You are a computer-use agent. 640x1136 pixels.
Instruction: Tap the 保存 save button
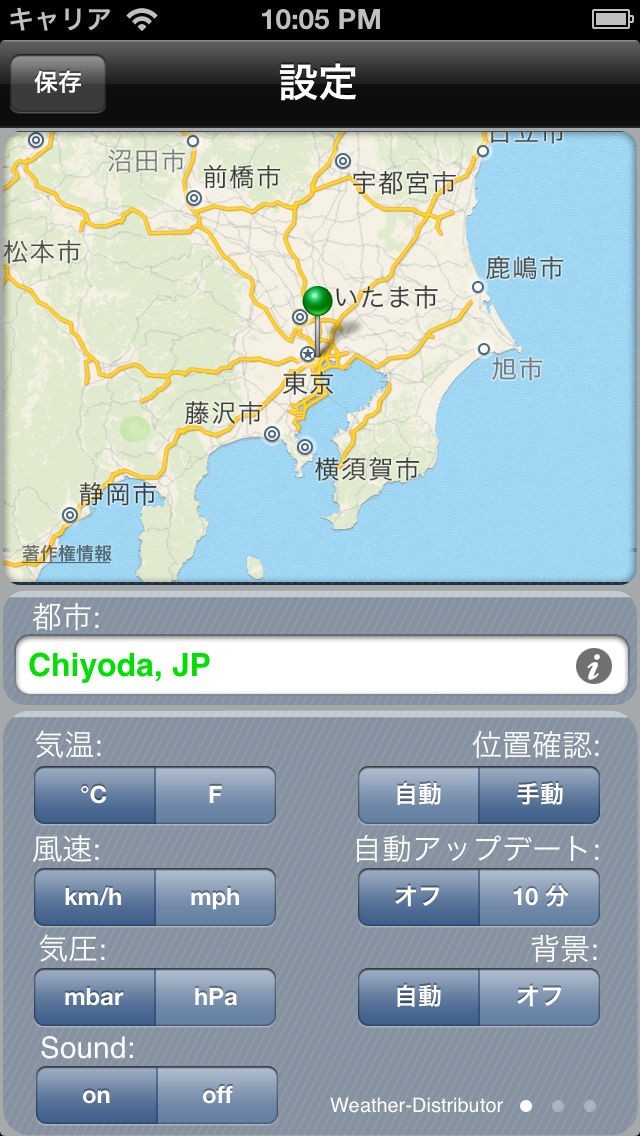click(58, 83)
